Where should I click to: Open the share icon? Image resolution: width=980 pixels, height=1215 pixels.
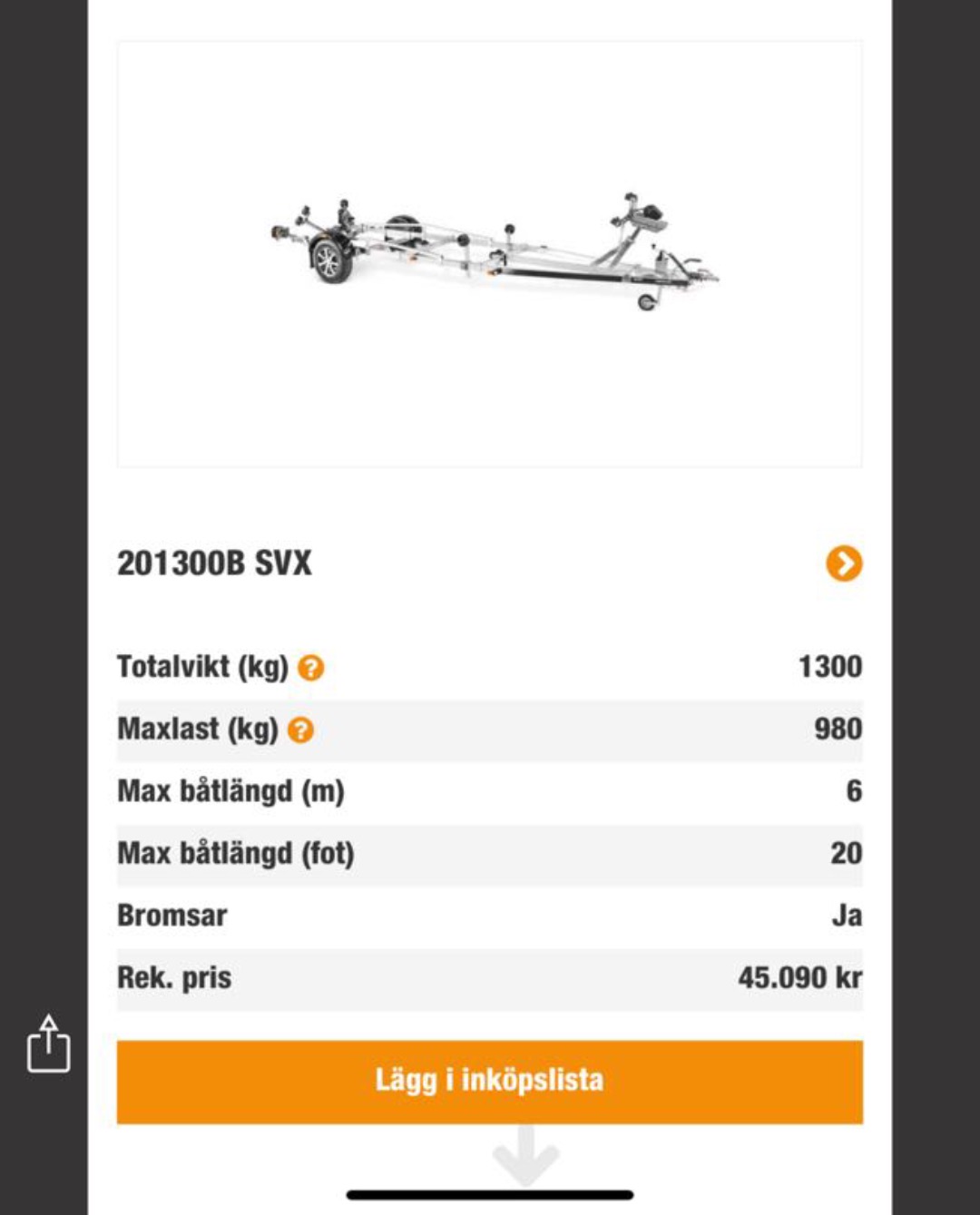(x=49, y=1045)
